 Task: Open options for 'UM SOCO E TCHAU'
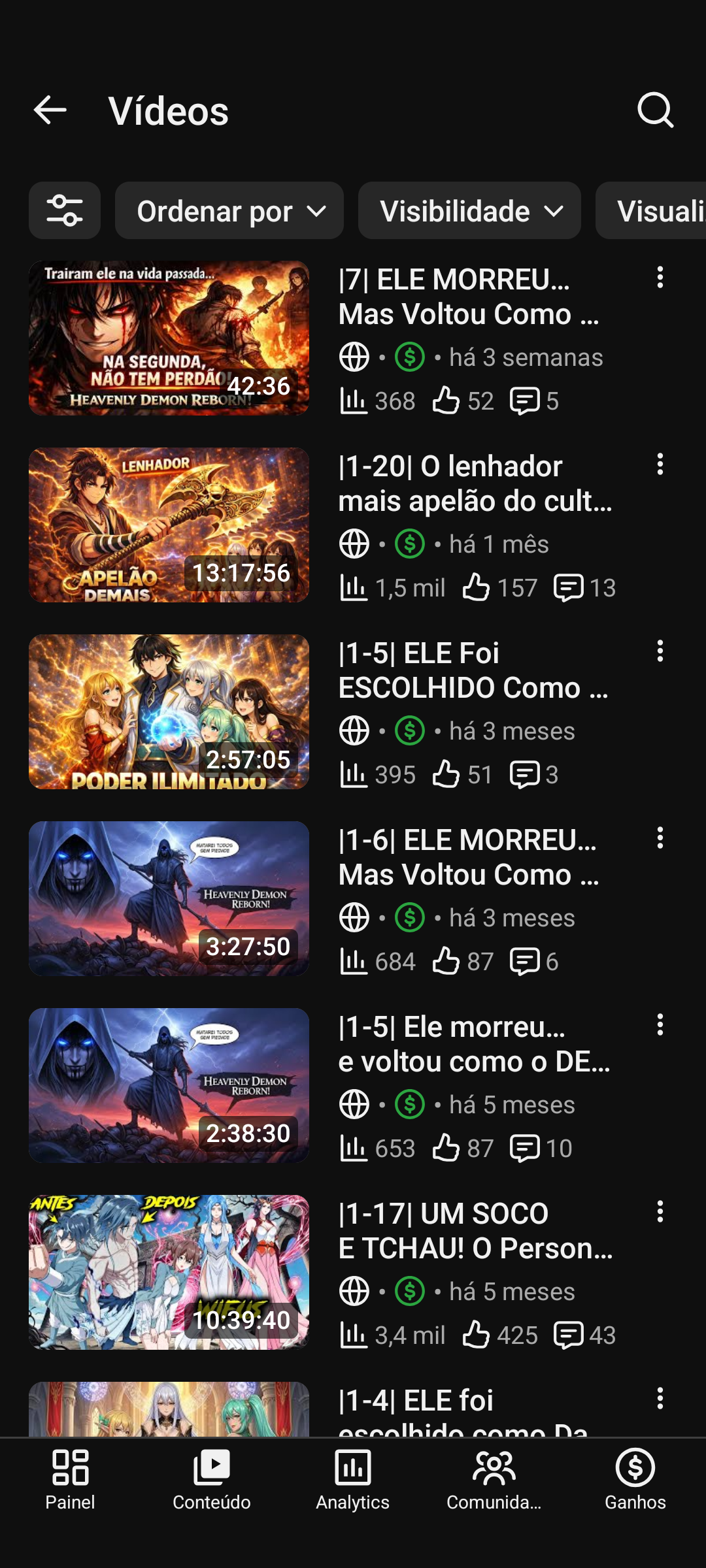[660, 1212]
